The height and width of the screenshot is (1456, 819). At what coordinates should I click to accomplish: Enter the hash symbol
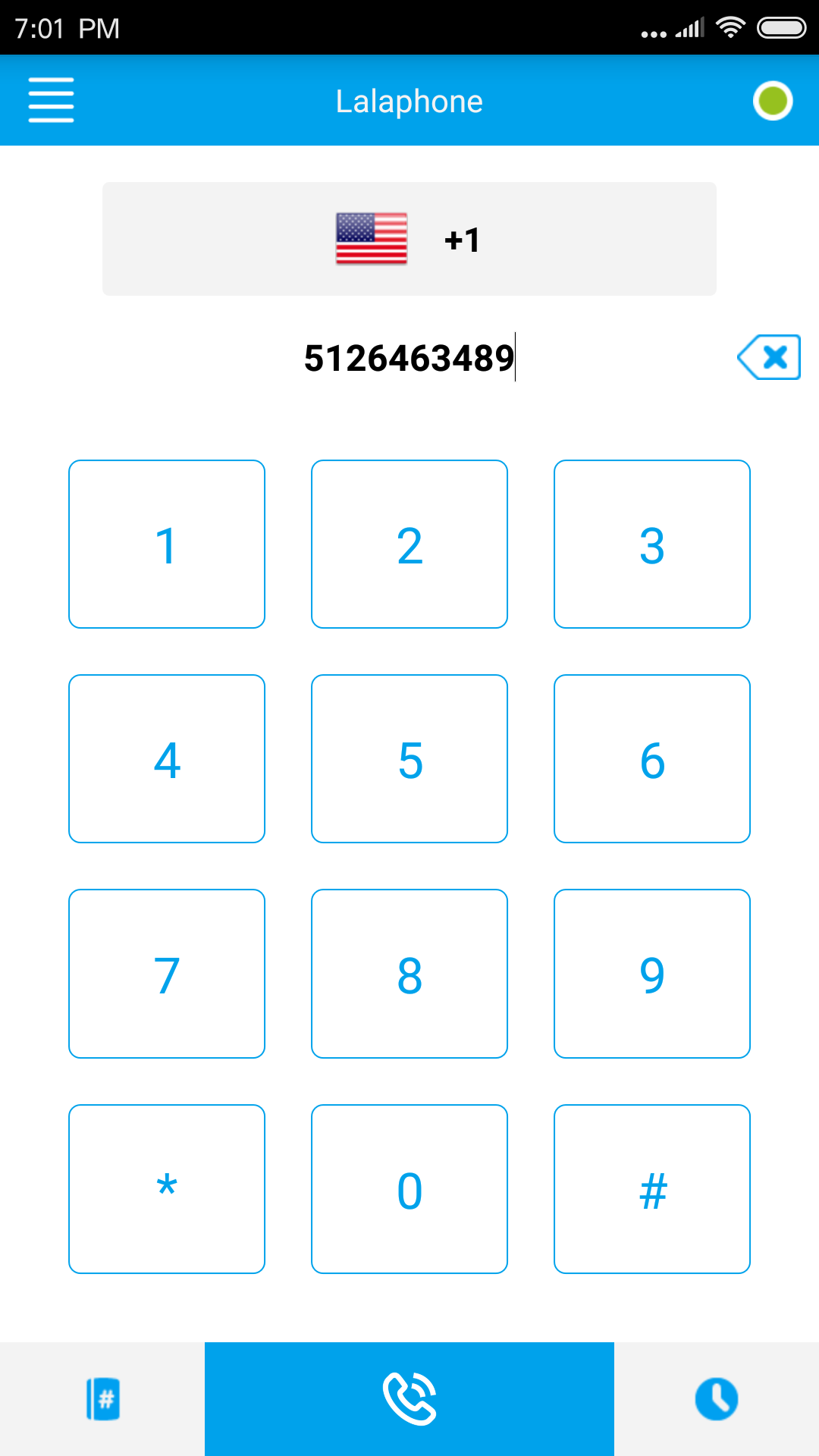click(x=652, y=1189)
